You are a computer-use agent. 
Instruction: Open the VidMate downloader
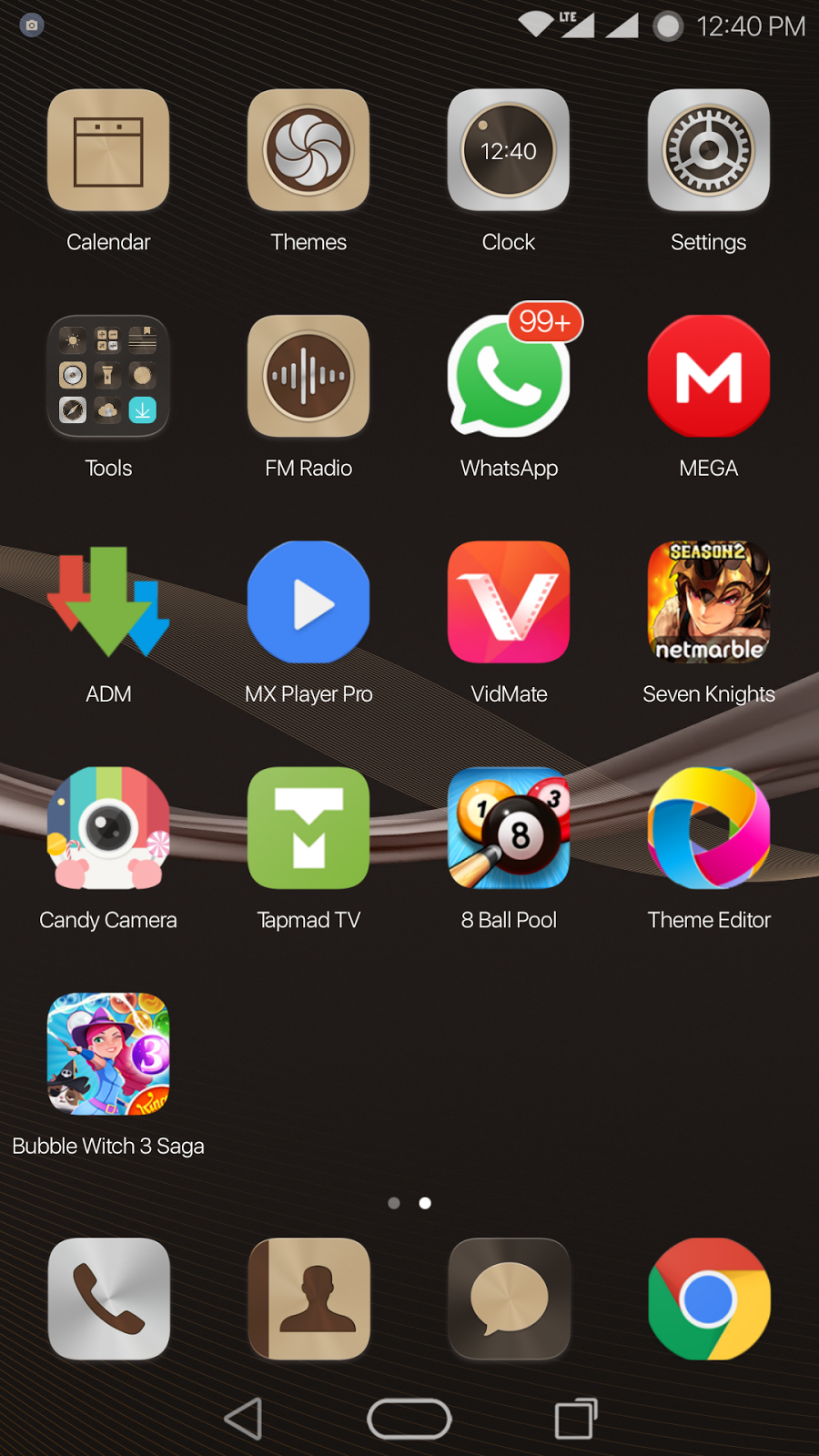[x=509, y=602]
